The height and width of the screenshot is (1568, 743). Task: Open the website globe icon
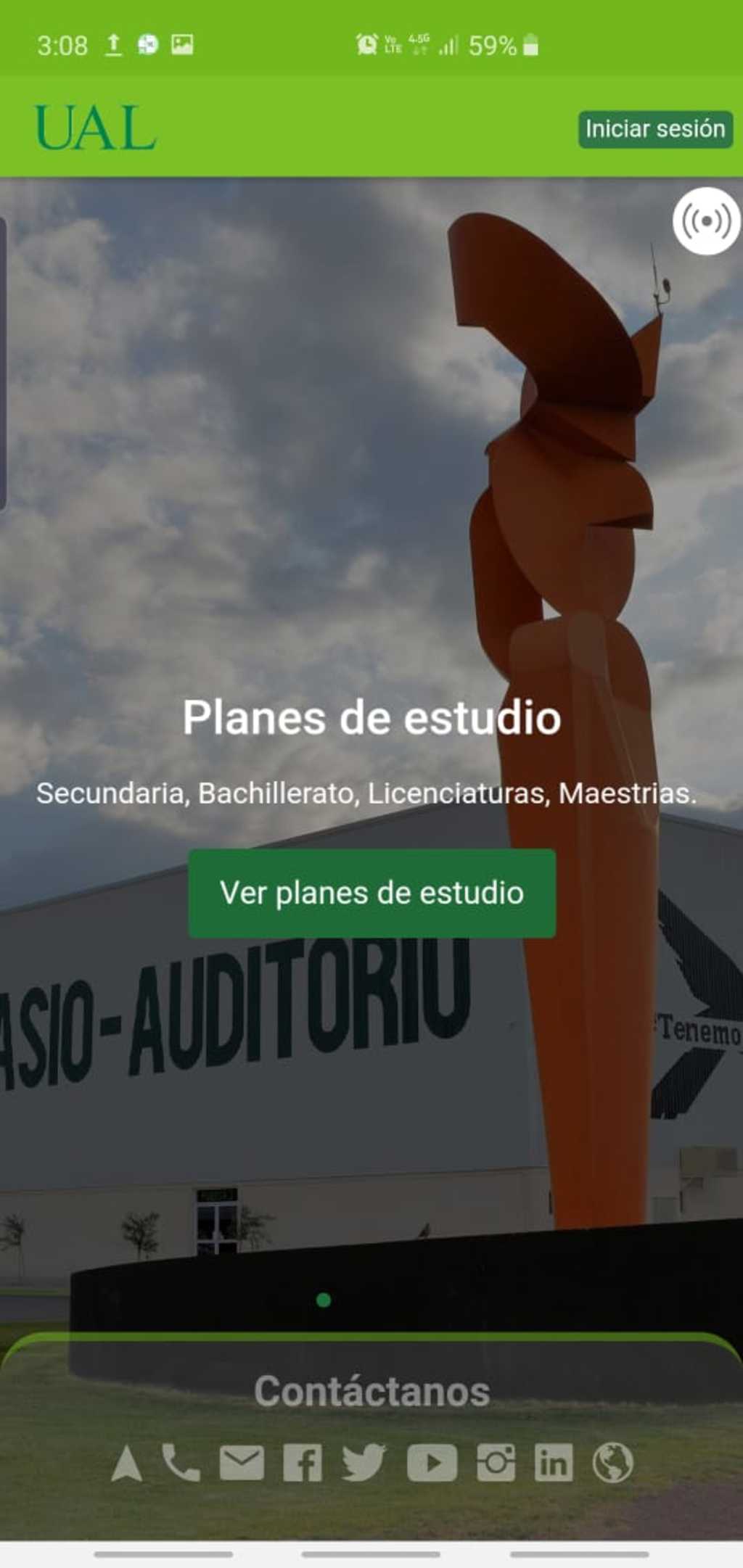612,1462
